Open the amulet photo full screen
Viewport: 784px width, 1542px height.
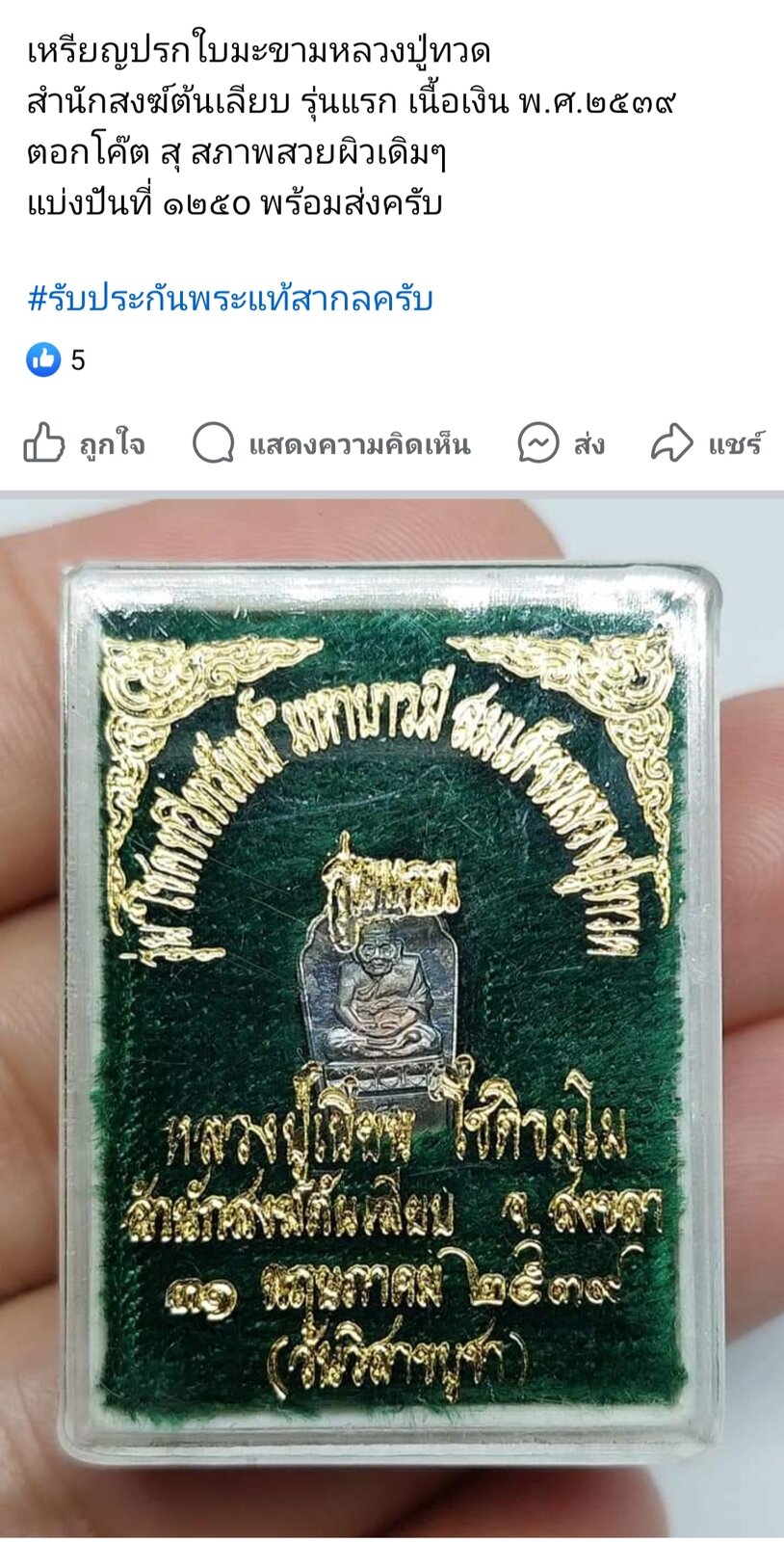click(392, 1017)
